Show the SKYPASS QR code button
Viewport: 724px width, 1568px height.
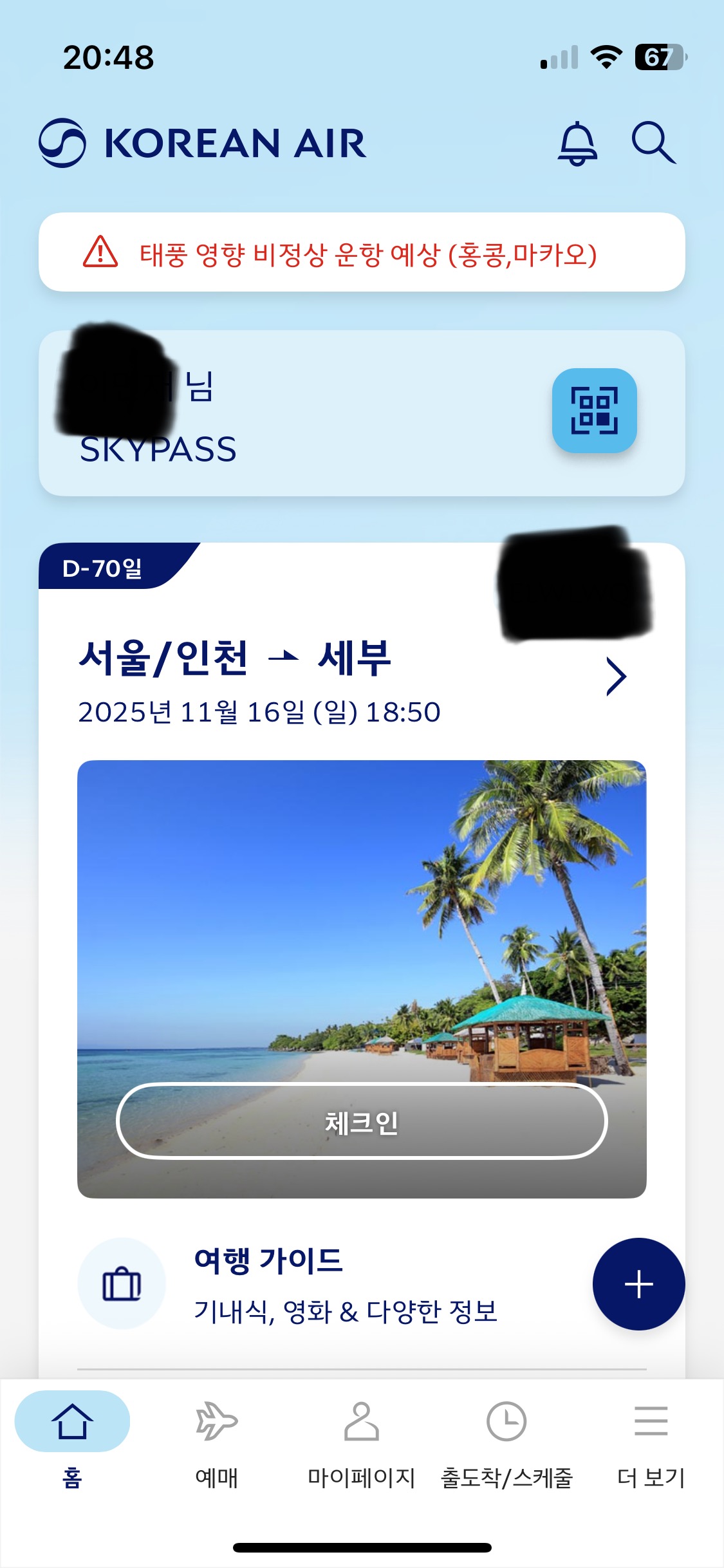pos(594,411)
